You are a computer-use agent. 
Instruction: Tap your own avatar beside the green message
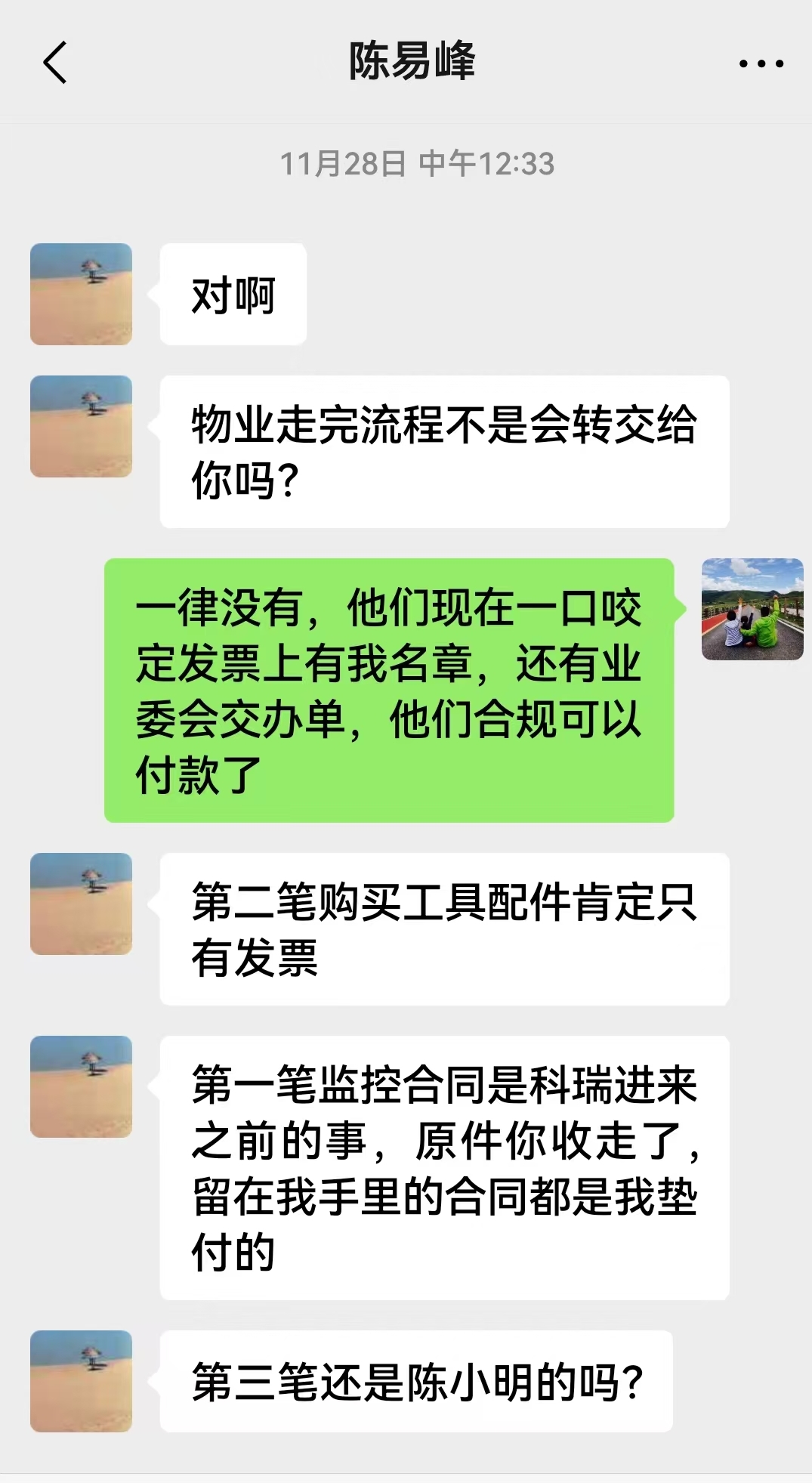[x=752, y=609]
